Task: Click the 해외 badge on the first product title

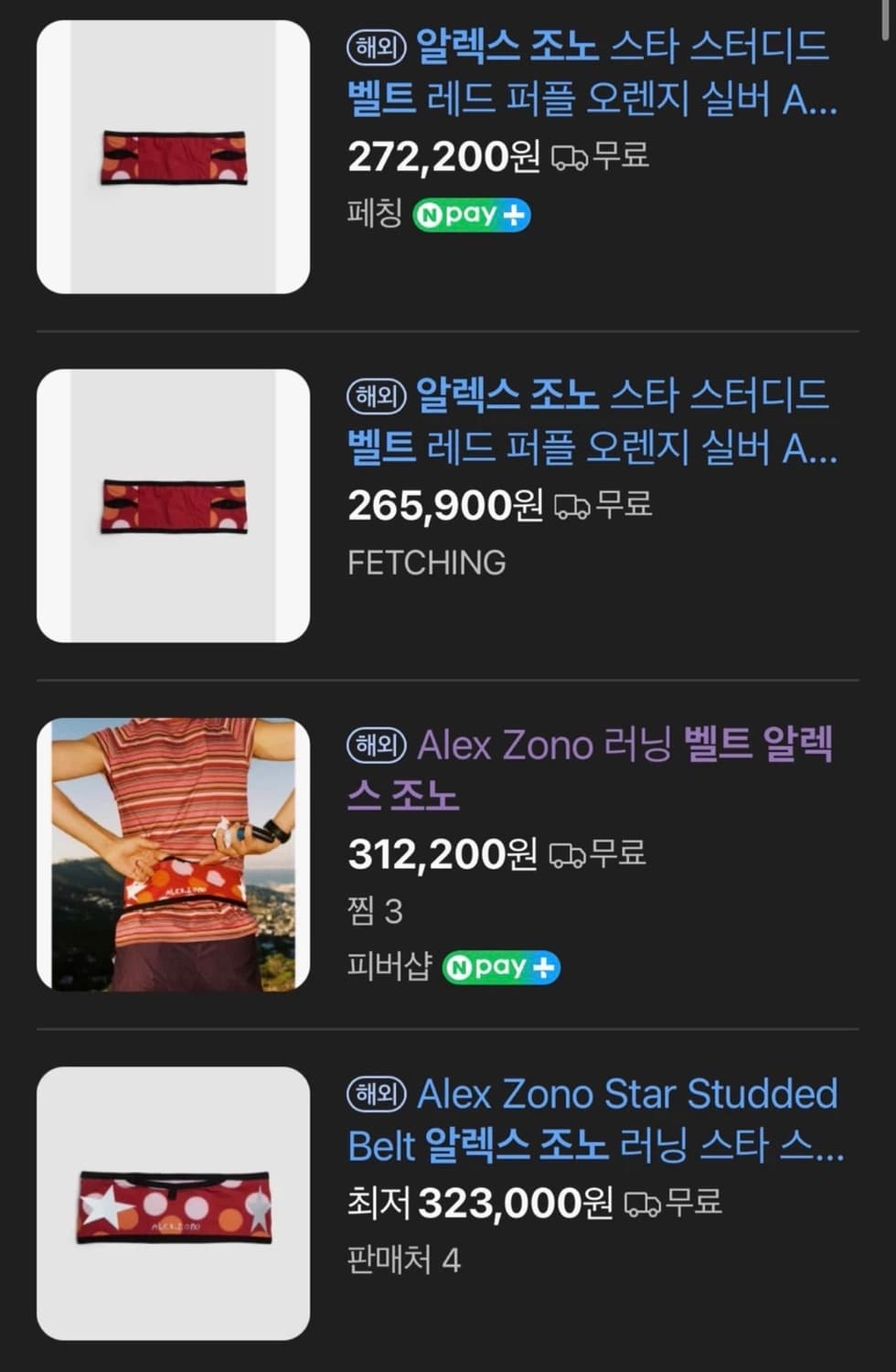Action: (x=375, y=48)
